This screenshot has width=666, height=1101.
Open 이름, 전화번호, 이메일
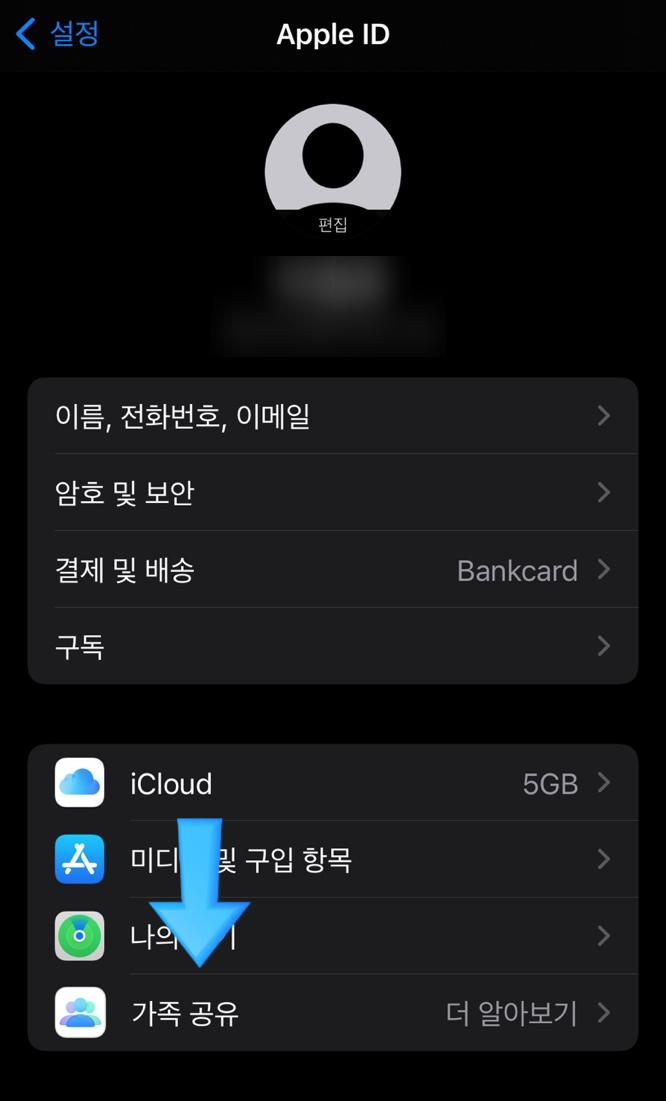point(333,416)
